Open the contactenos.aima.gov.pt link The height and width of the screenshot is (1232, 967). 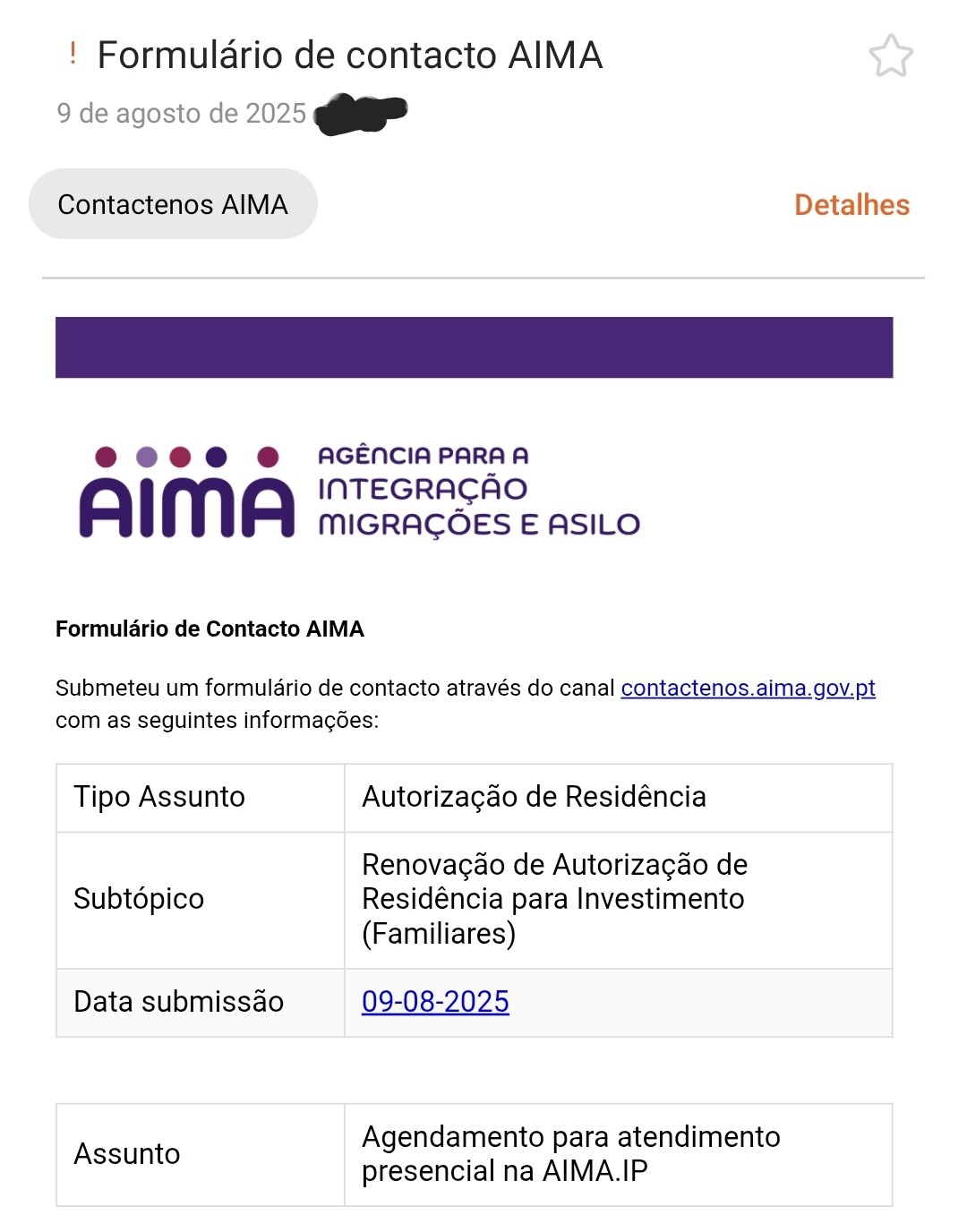pyautogui.click(x=748, y=688)
